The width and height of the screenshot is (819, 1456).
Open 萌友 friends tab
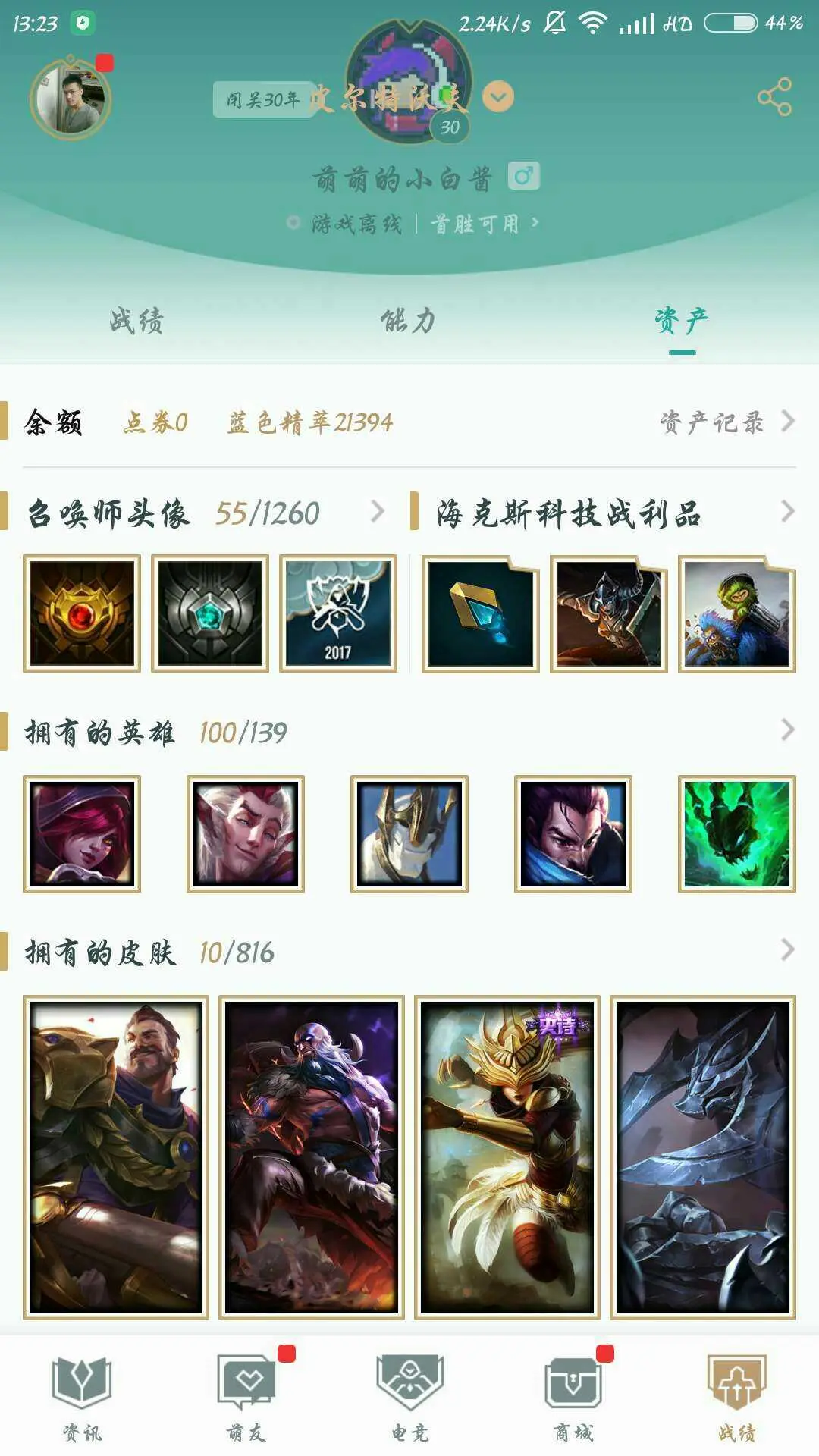[246, 1397]
